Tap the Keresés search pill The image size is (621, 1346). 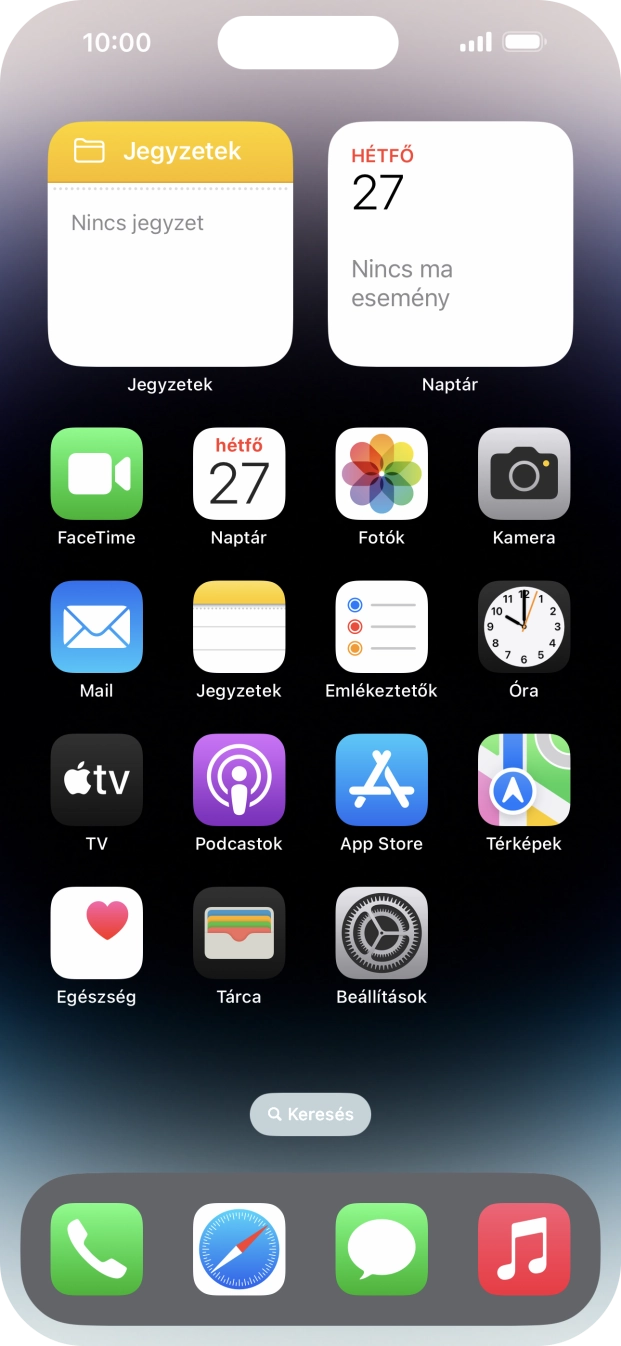(x=310, y=1114)
